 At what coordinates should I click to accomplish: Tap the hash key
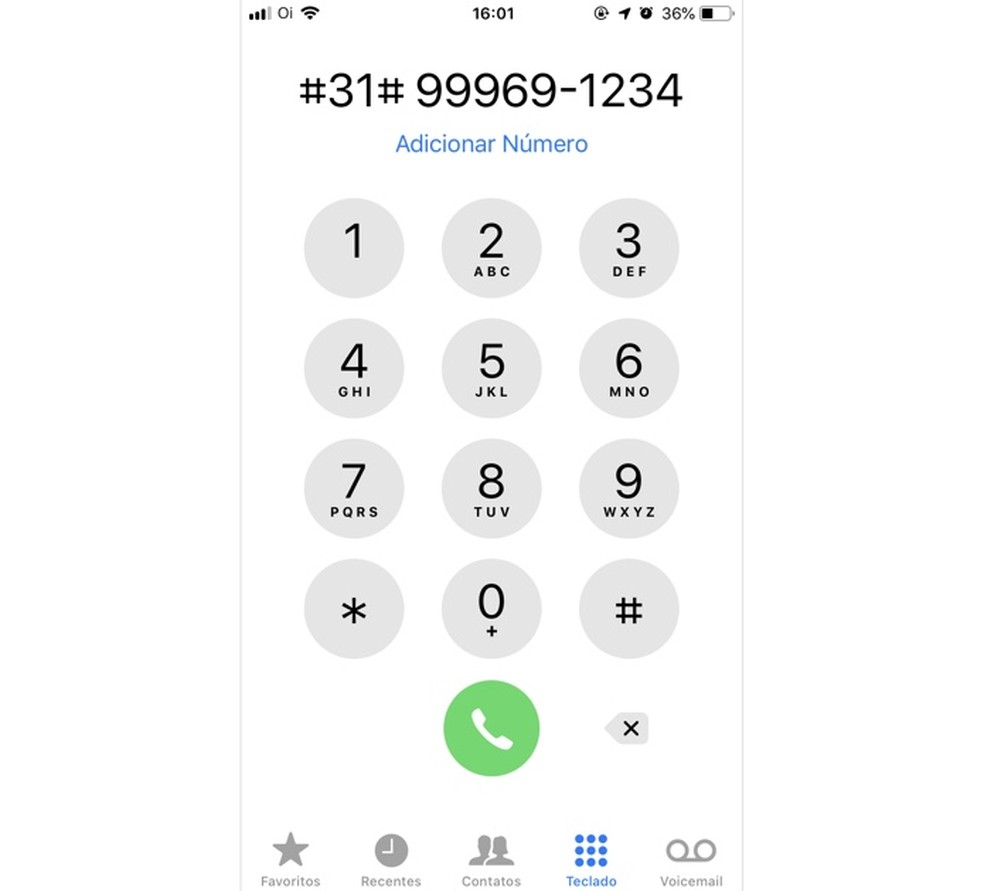click(628, 608)
